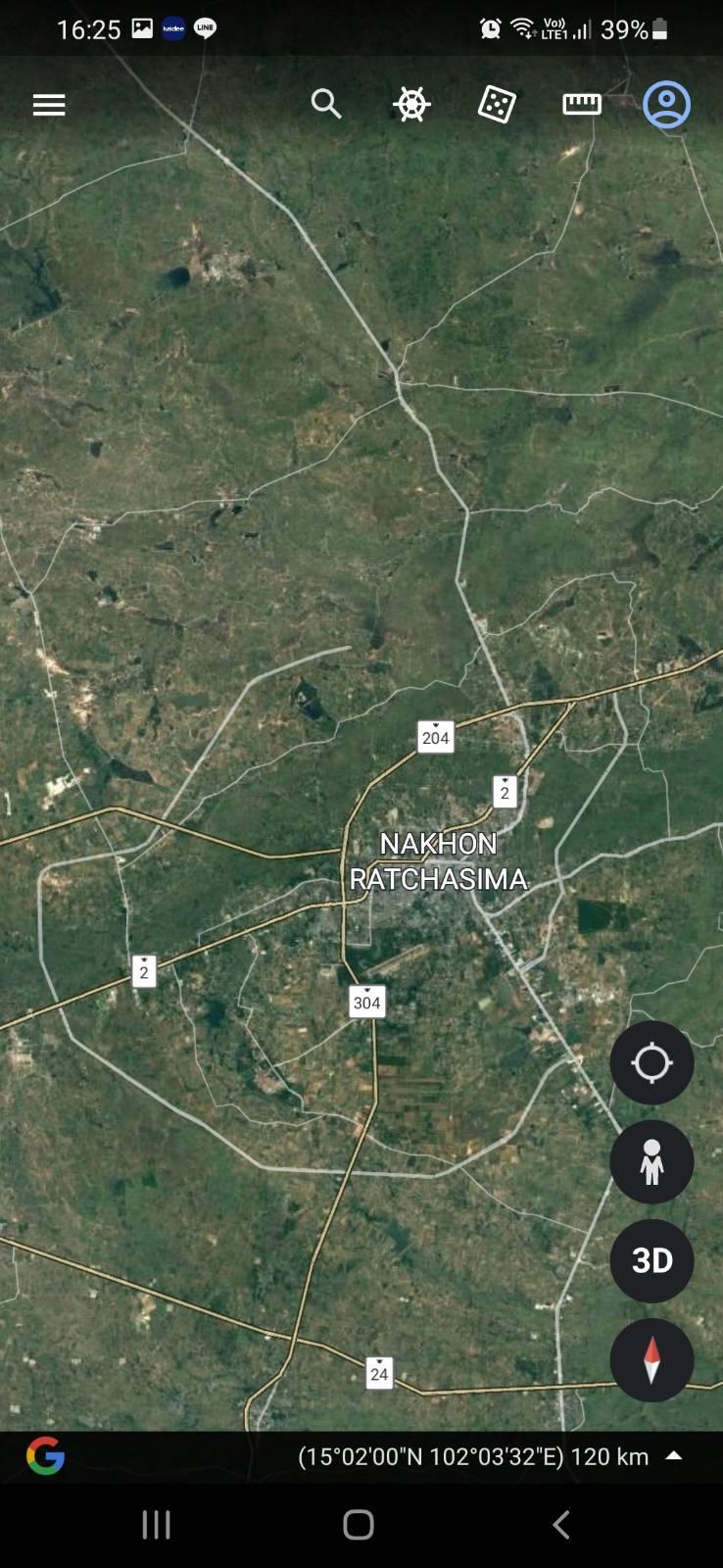Open Voyager ship wheel icon
Viewport: 723px width, 1568px height.
[x=411, y=104]
